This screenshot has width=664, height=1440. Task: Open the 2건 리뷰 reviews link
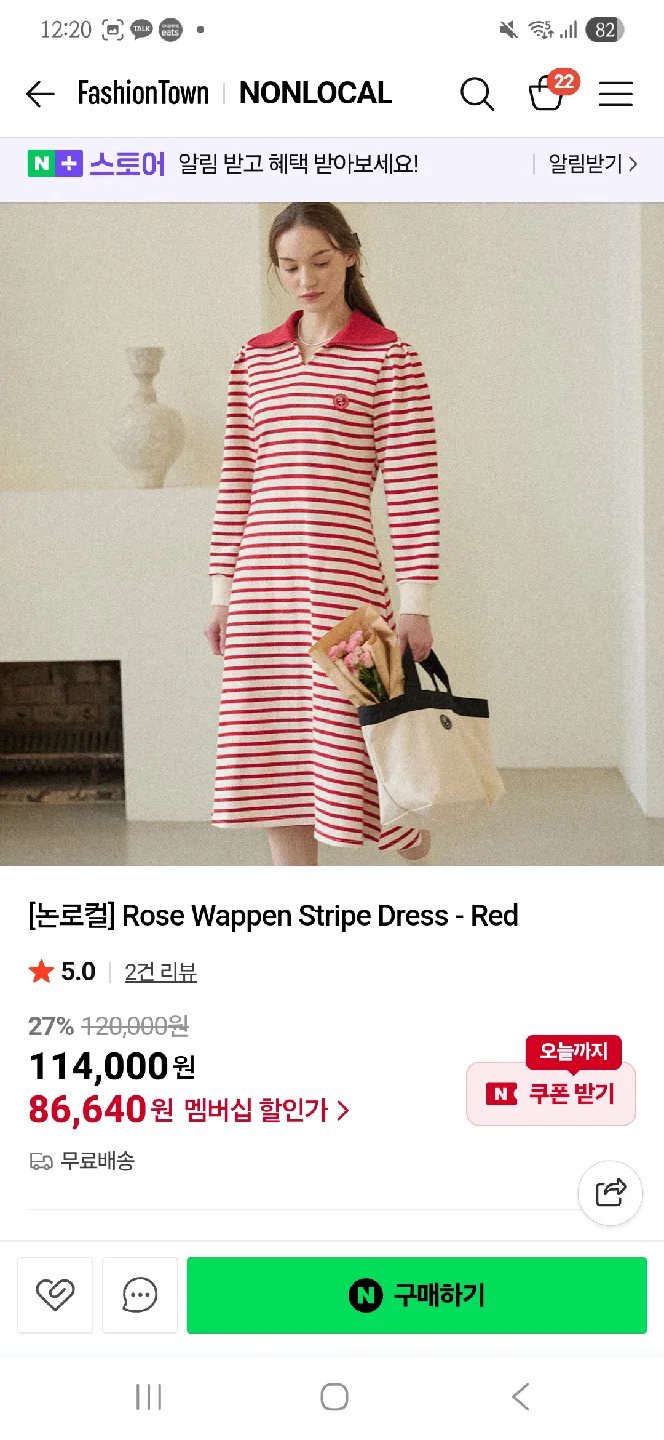160,972
